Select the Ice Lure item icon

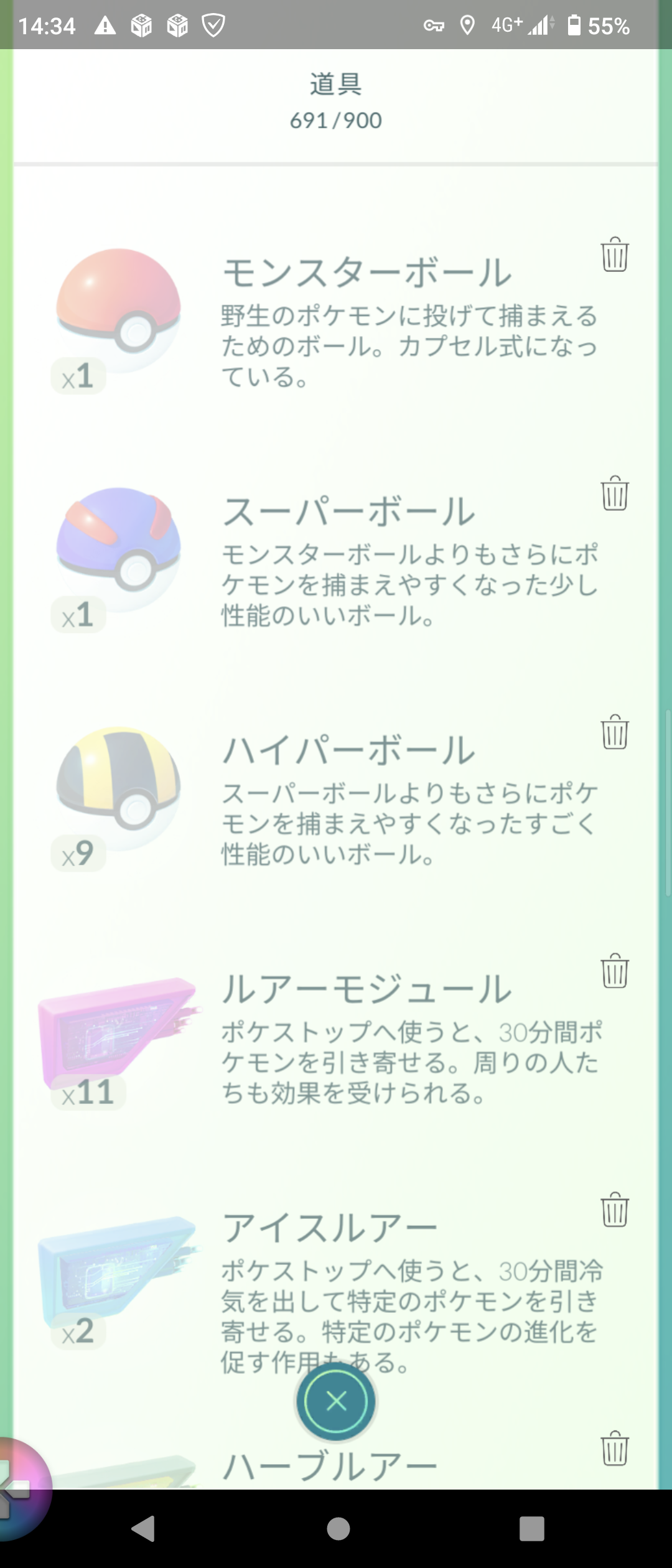115,1276
